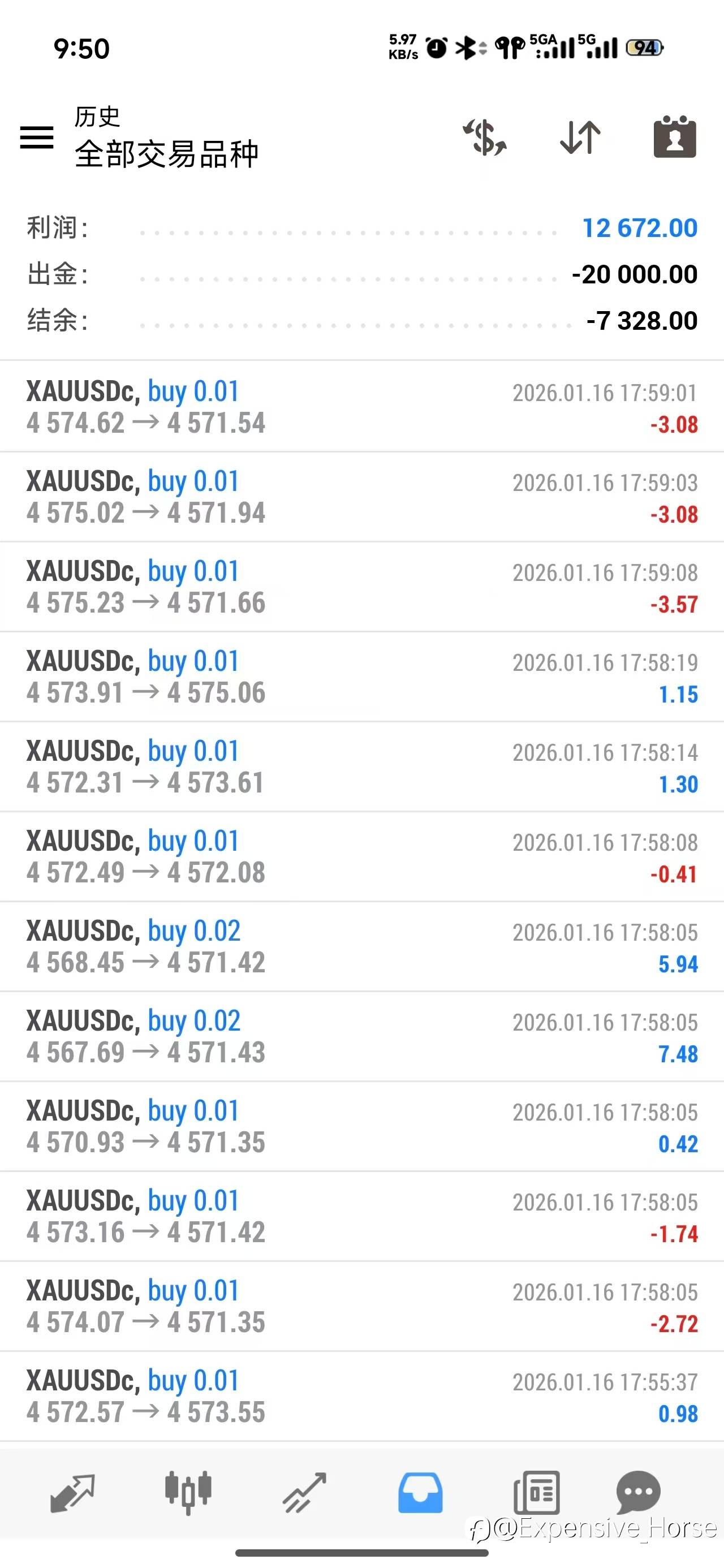
Task: Open the hamburger side menu
Action: point(37,137)
